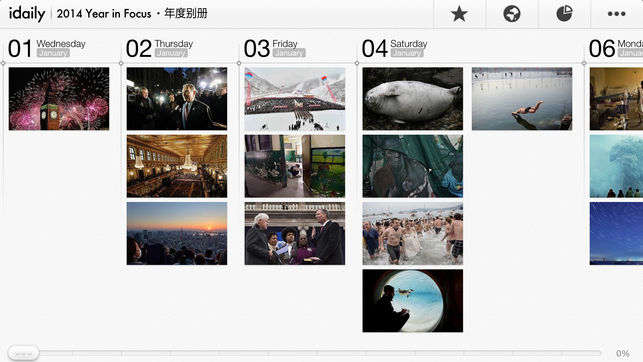The image size is (643, 362).
Task: View the swearing-in ceremony photo
Action: [295, 233]
